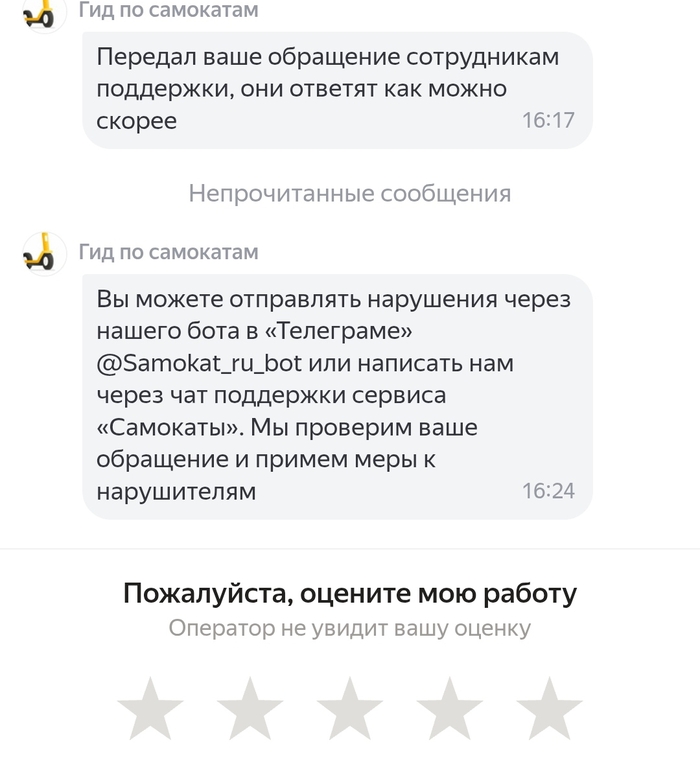Give the maximum five-star rating
Image resolution: width=700 pixels, height=777 pixels.
coord(549,709)
